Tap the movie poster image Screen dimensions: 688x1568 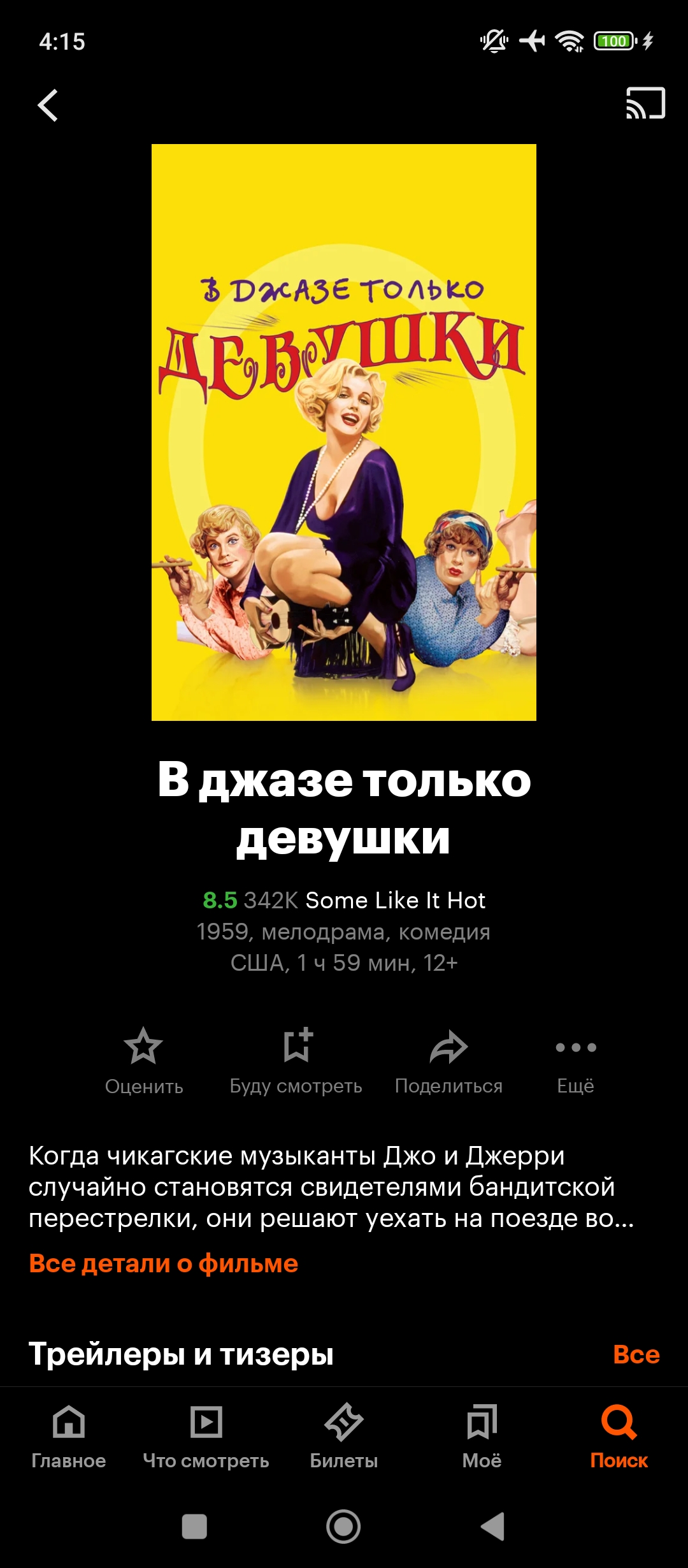[344, 432]
